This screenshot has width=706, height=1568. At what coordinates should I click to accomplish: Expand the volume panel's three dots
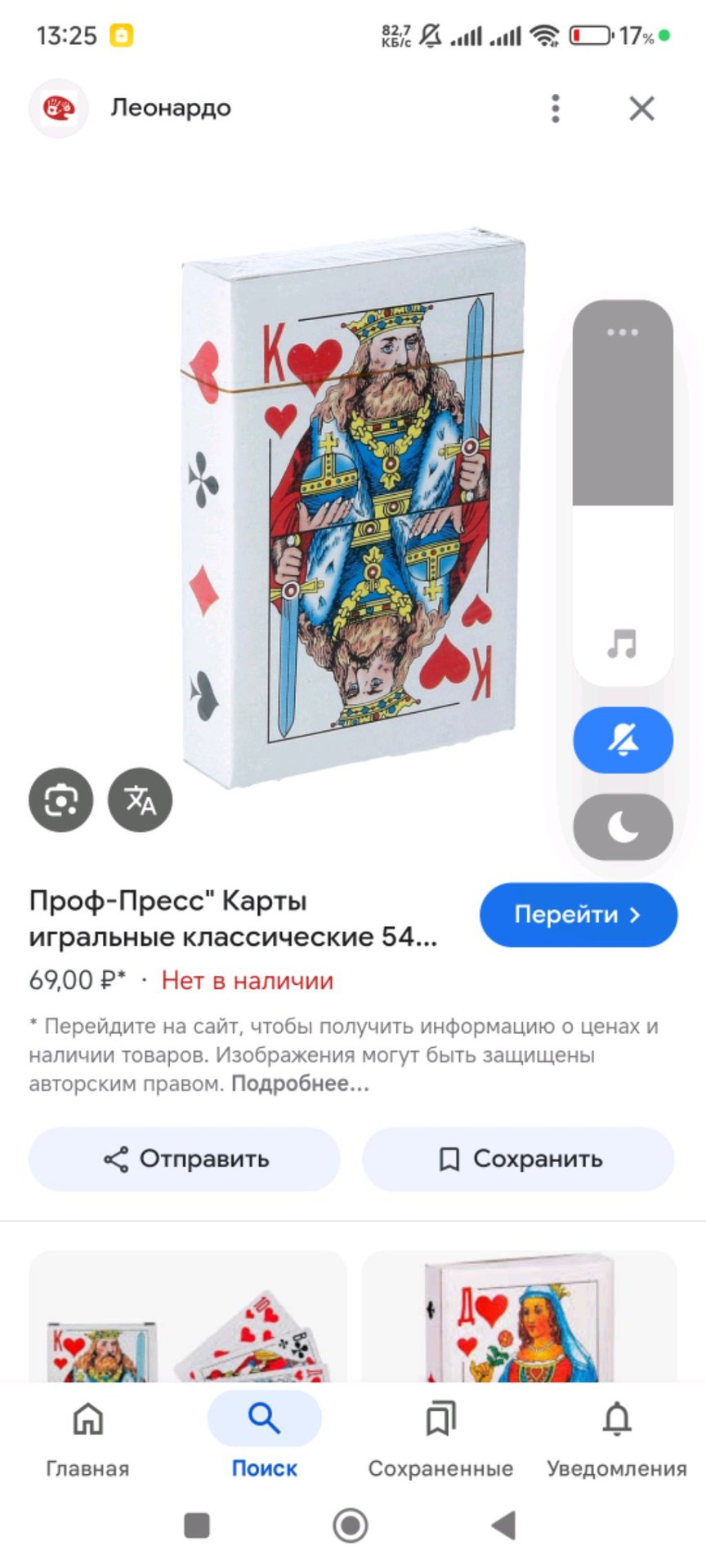[x=623, y=332]
